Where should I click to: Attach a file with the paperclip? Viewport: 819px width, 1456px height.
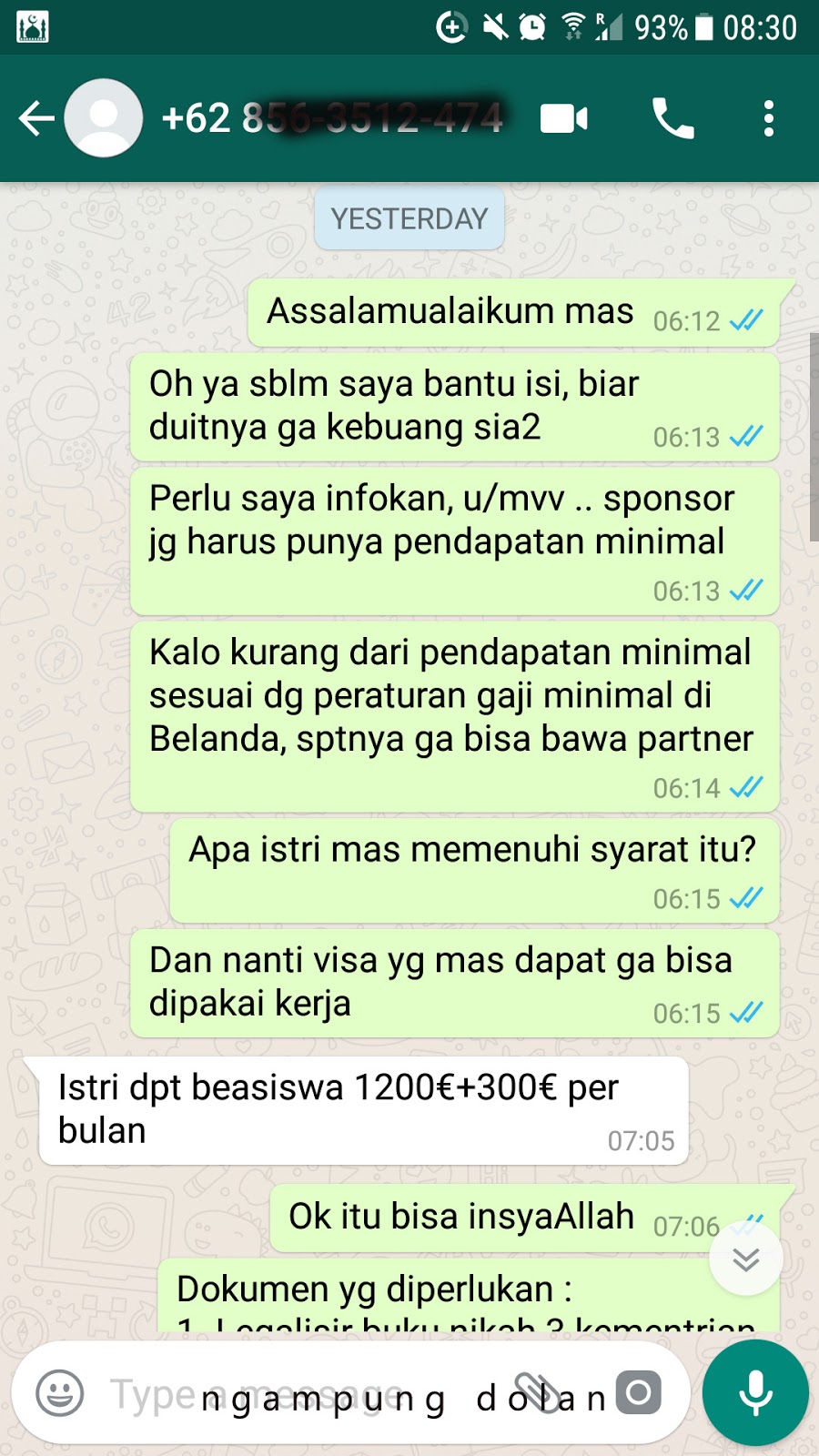[539, 1393]
